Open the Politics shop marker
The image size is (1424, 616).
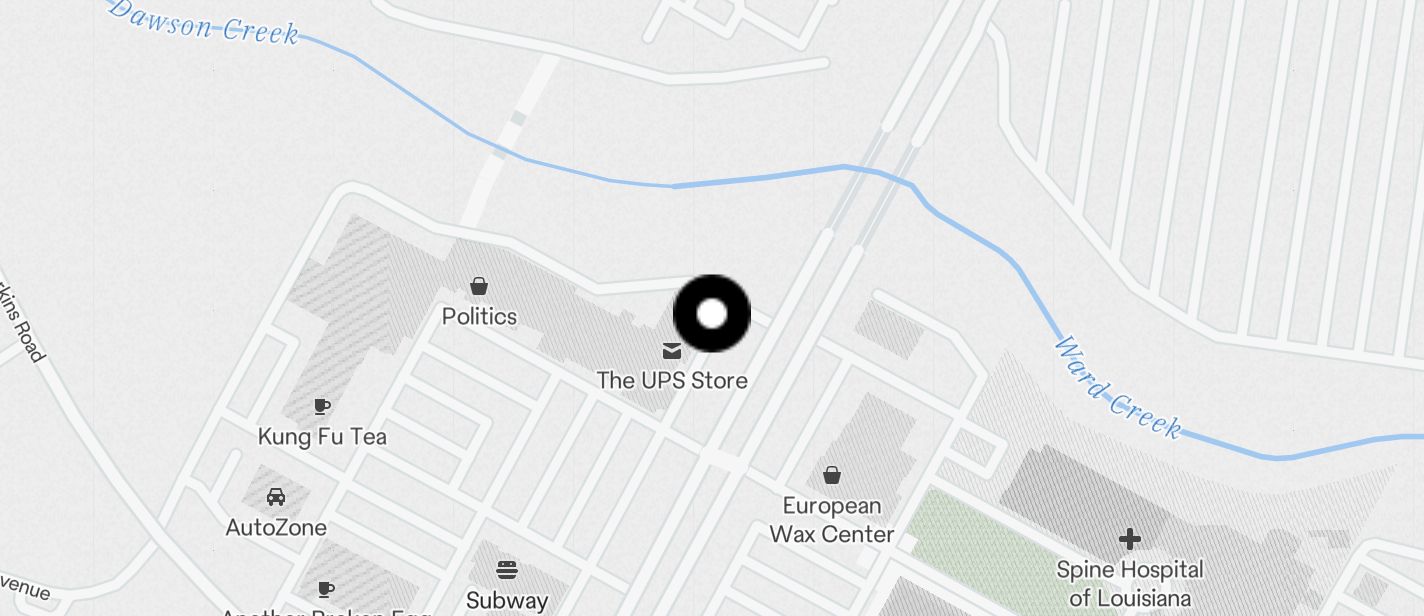pos(479,288)
